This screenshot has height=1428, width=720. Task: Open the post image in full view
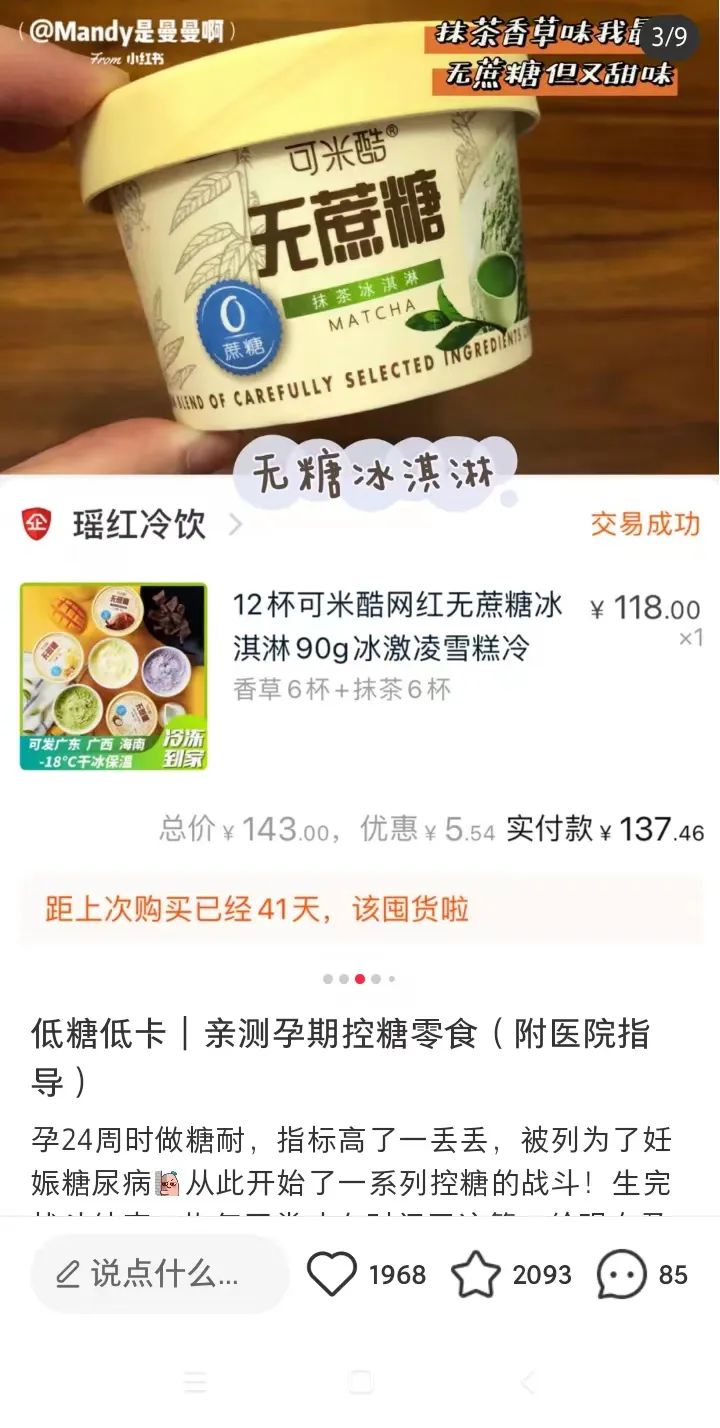point(360,480)
